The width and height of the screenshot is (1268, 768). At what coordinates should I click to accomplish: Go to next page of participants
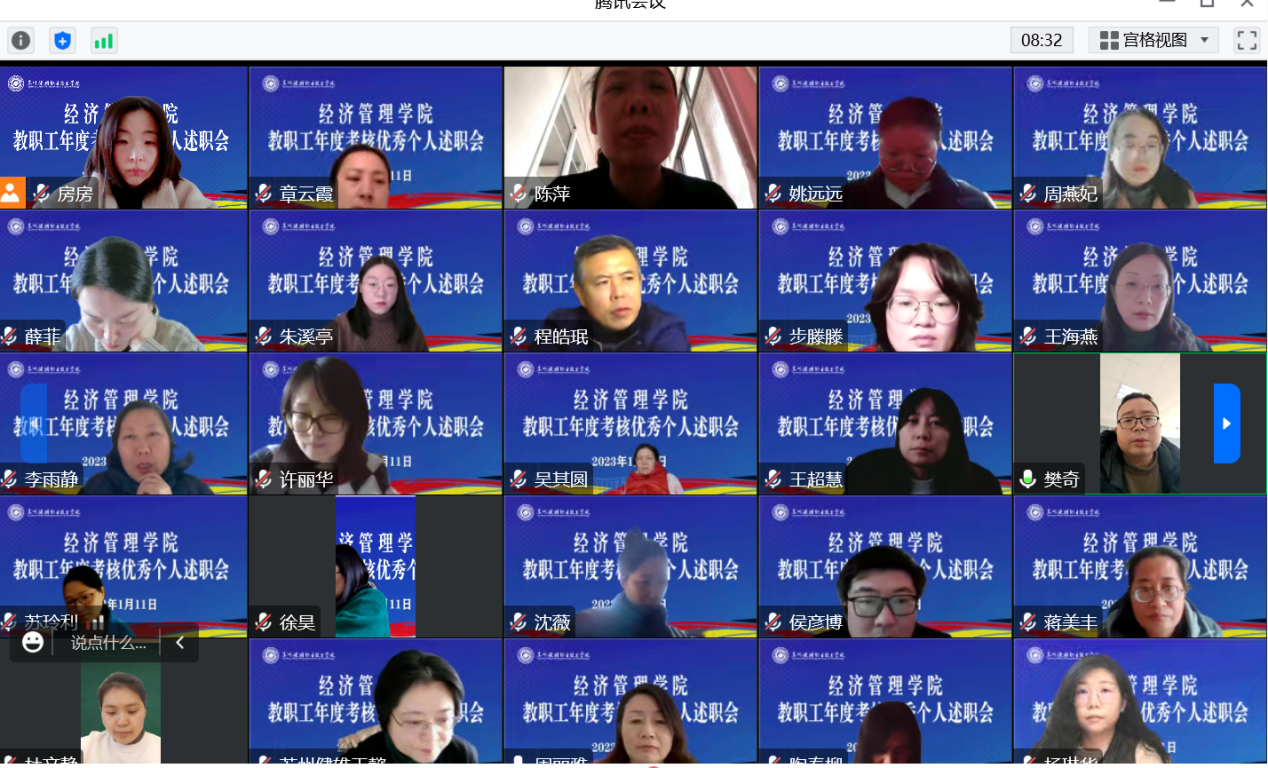pyautogui.click(x=1227, y=424)
